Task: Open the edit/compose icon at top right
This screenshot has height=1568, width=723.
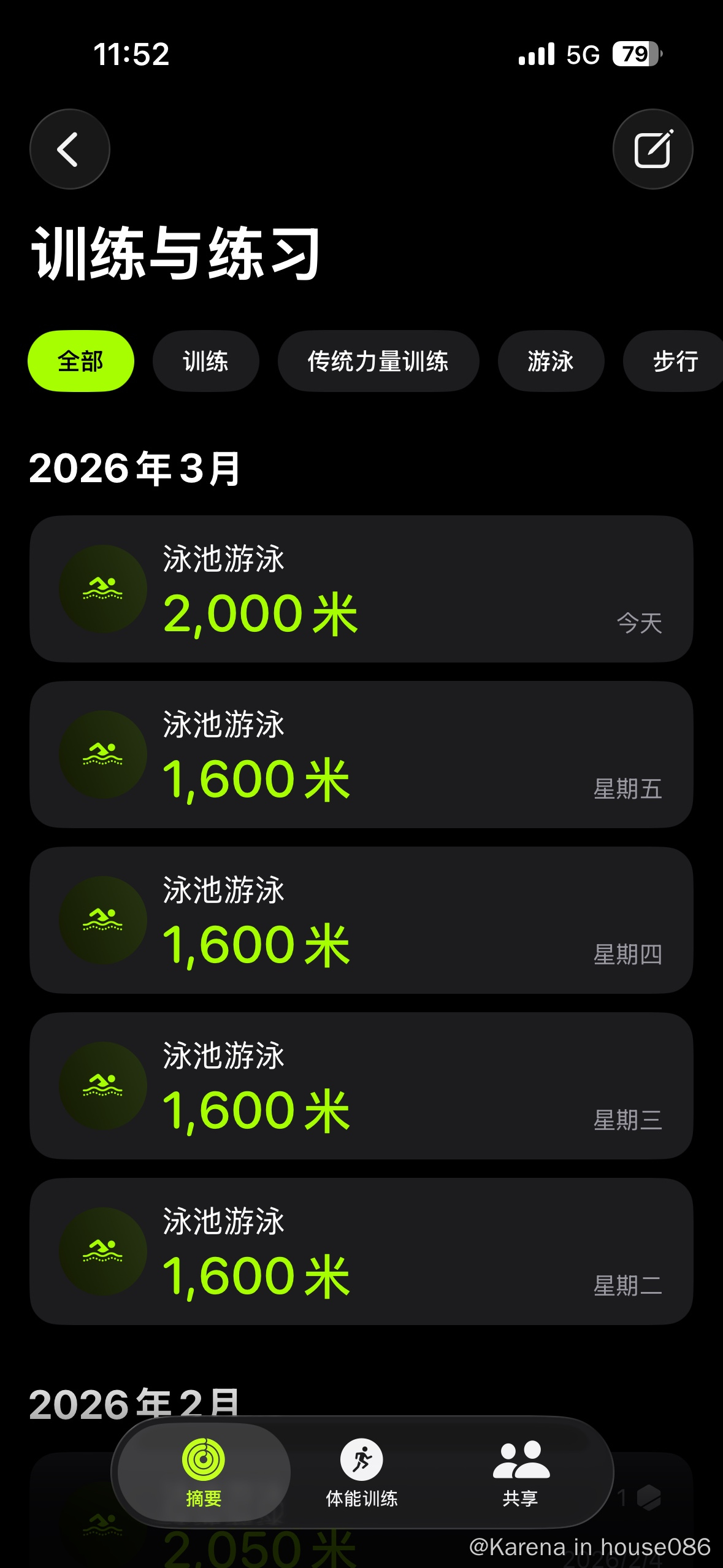Action: (x=652, y=149)
